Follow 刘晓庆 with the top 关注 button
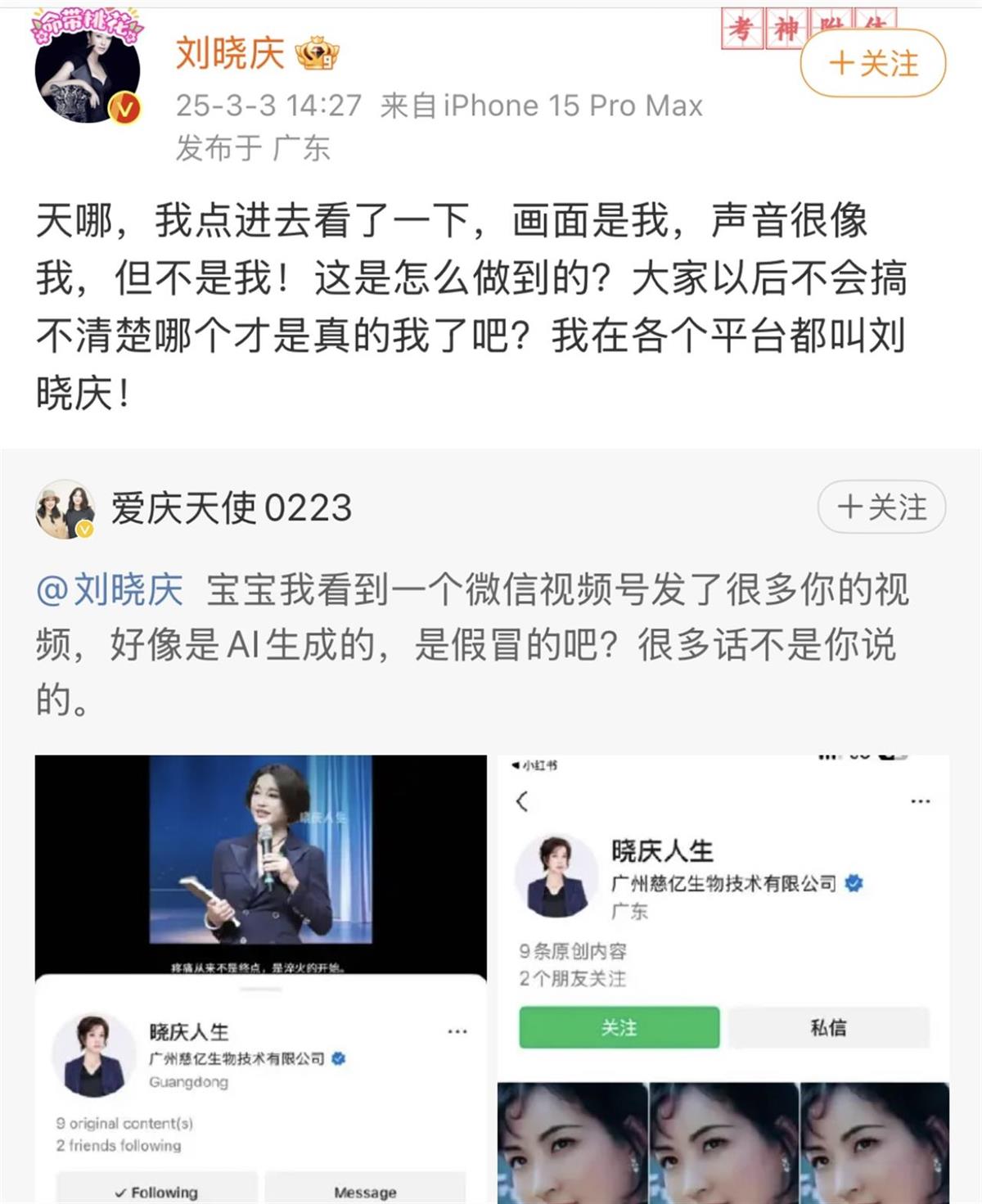This screenshot has height=1204, width=982. pyautogui.click(x=872, y=64)
